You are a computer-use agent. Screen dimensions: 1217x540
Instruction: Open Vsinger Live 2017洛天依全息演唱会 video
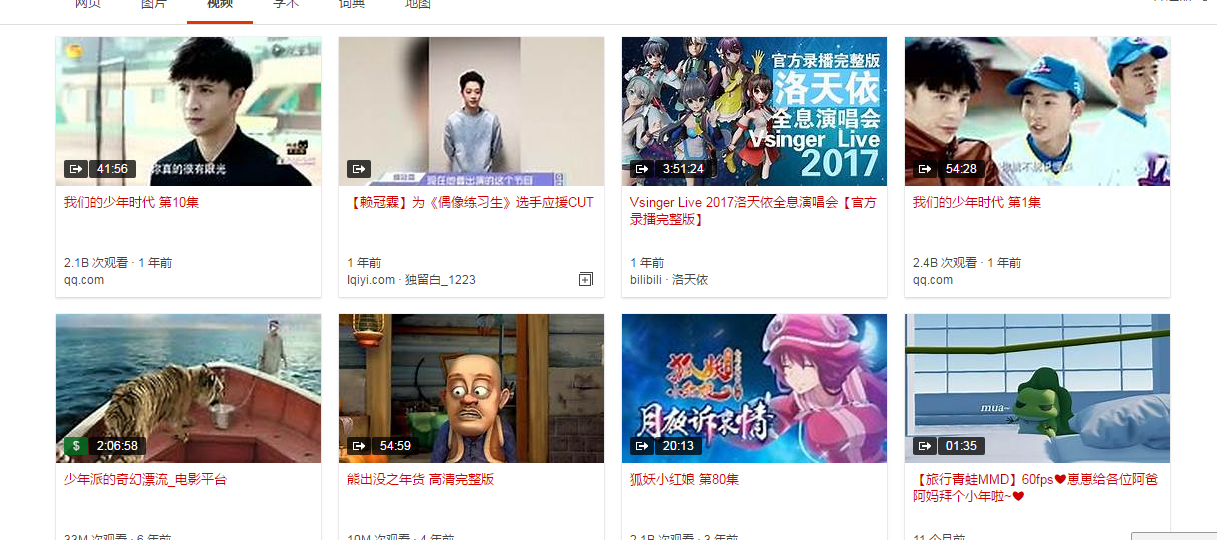[x=754, y=112]
